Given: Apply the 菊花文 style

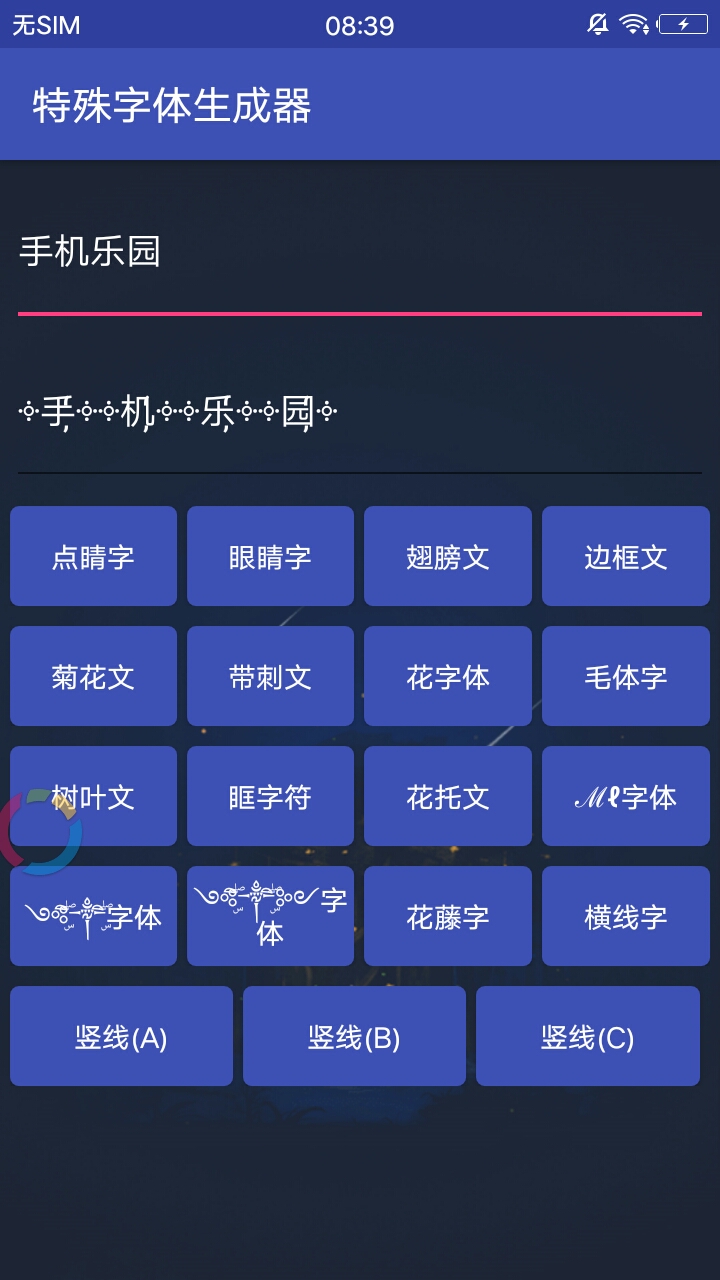Looking at the screenshot, I should point(93,676).
